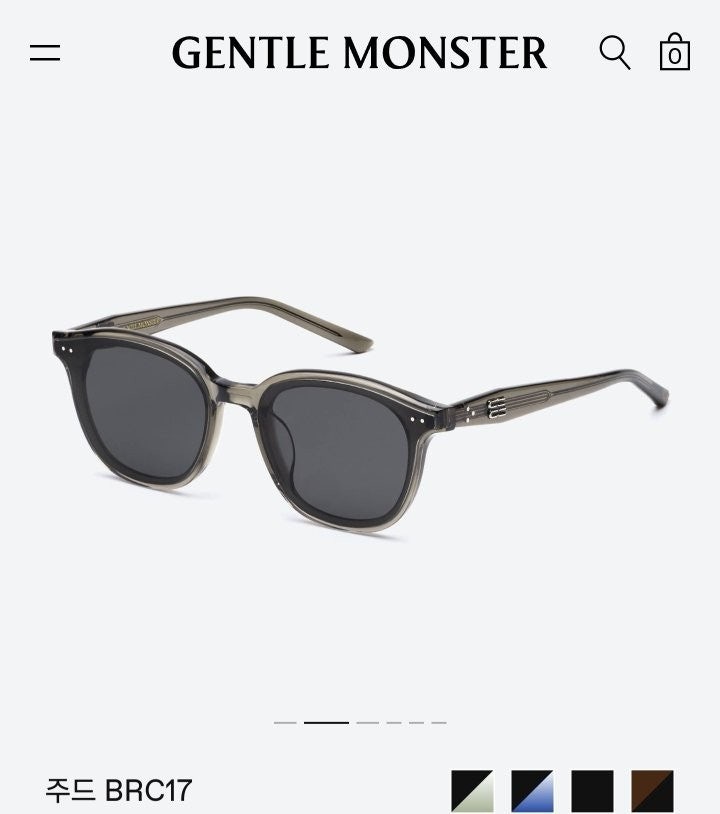Open the hamburger menu
Screen dimensions: 720x814
pos(45,53)
